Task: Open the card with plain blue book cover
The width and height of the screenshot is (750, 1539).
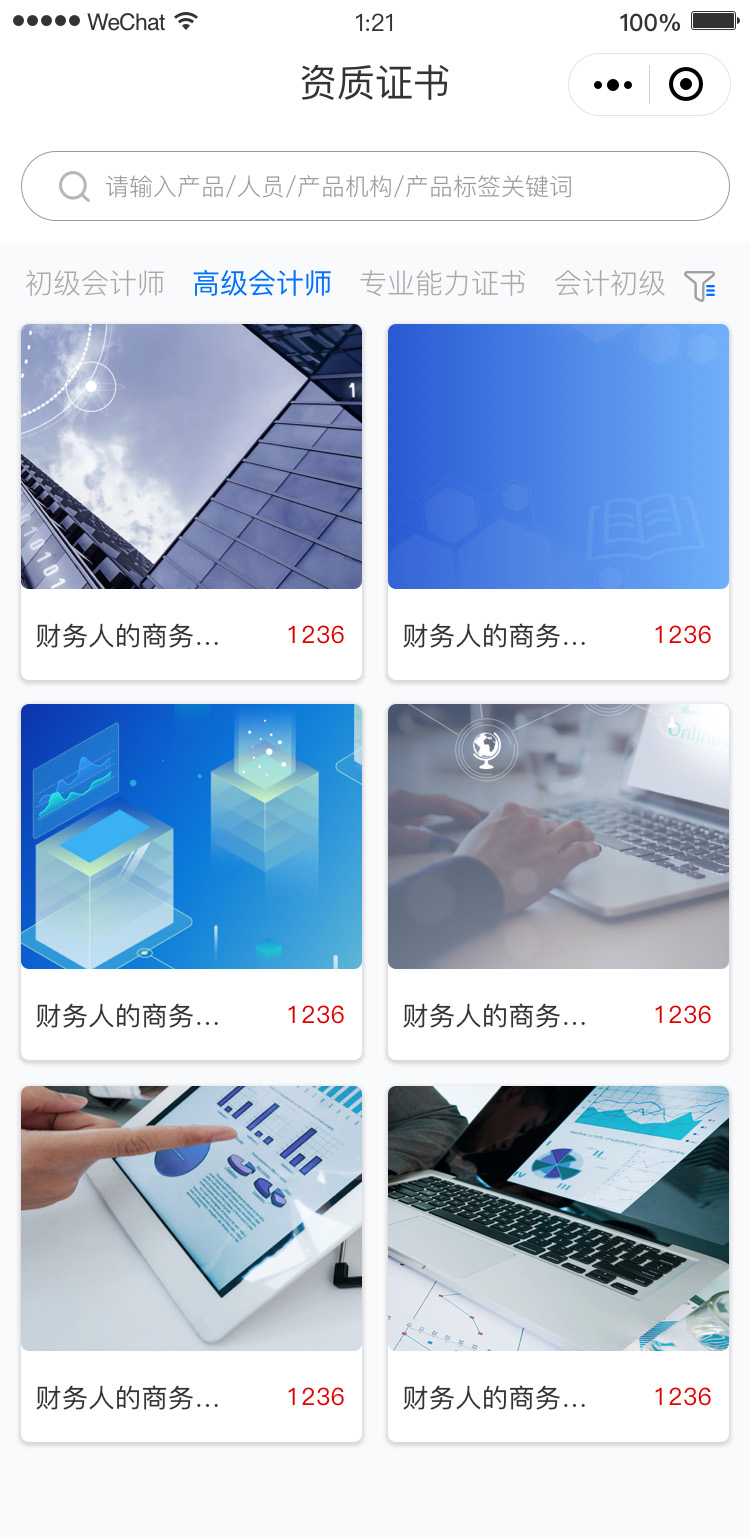Action: coord(558,502)
